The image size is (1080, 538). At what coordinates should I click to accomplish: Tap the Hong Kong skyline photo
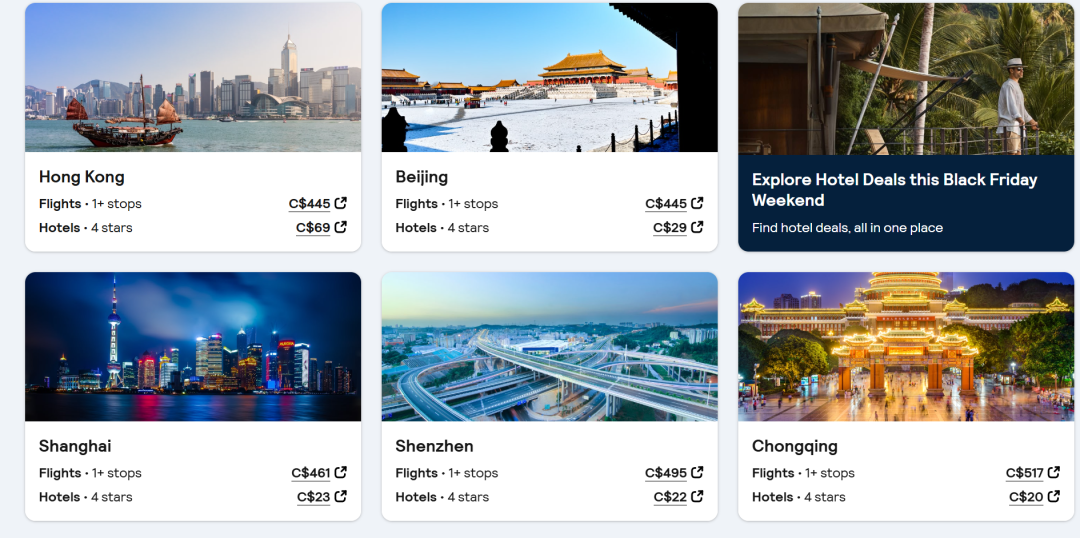point(193,78)
